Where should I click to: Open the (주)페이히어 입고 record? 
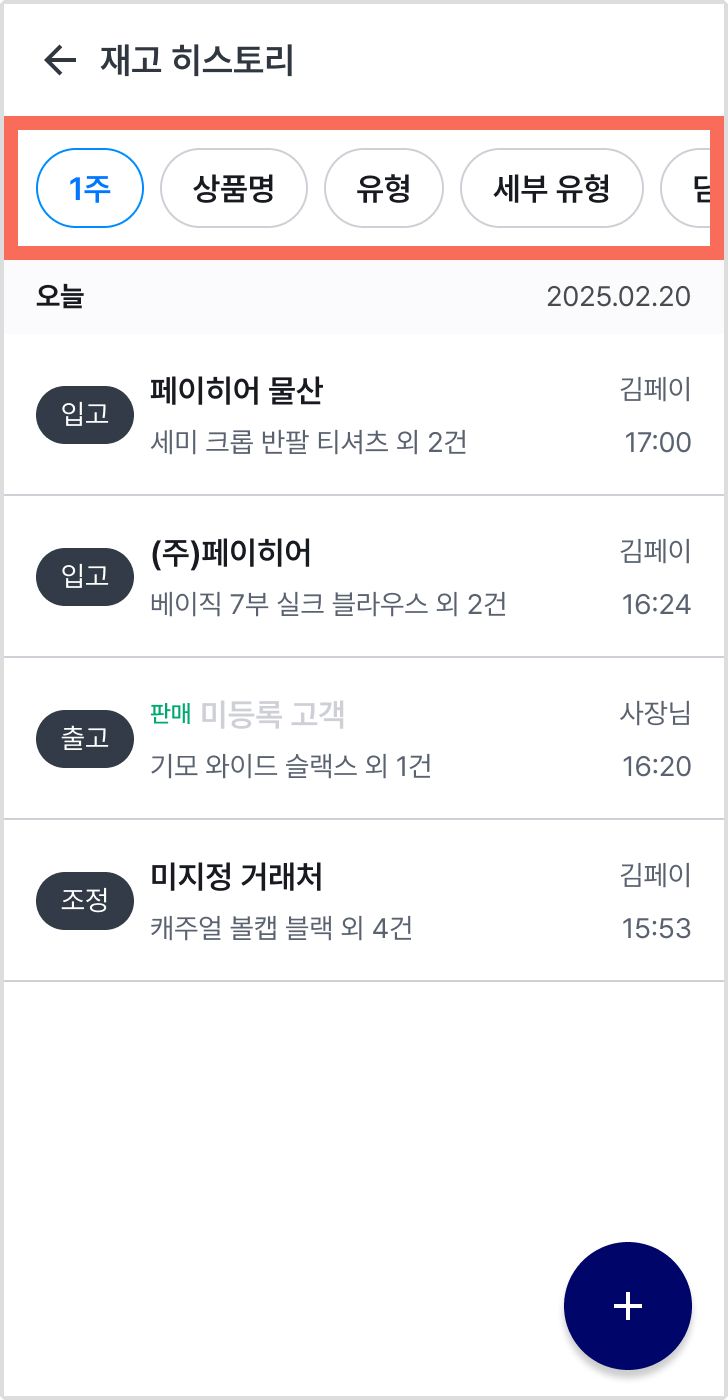click(x=364, y=577)
